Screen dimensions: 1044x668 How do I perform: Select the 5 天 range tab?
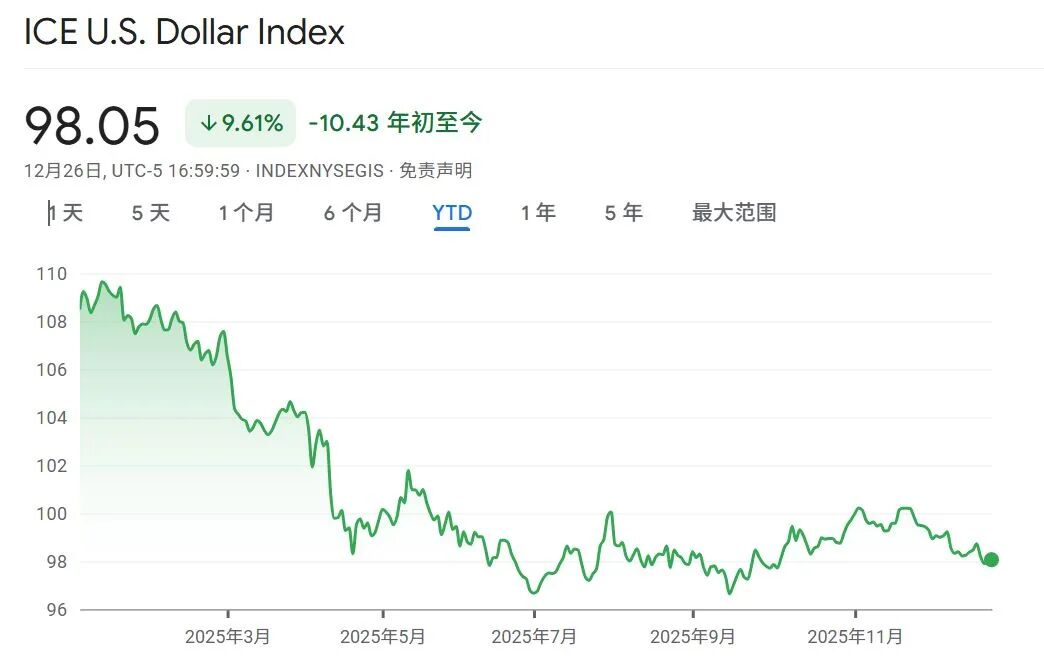[x=151, y=213]
